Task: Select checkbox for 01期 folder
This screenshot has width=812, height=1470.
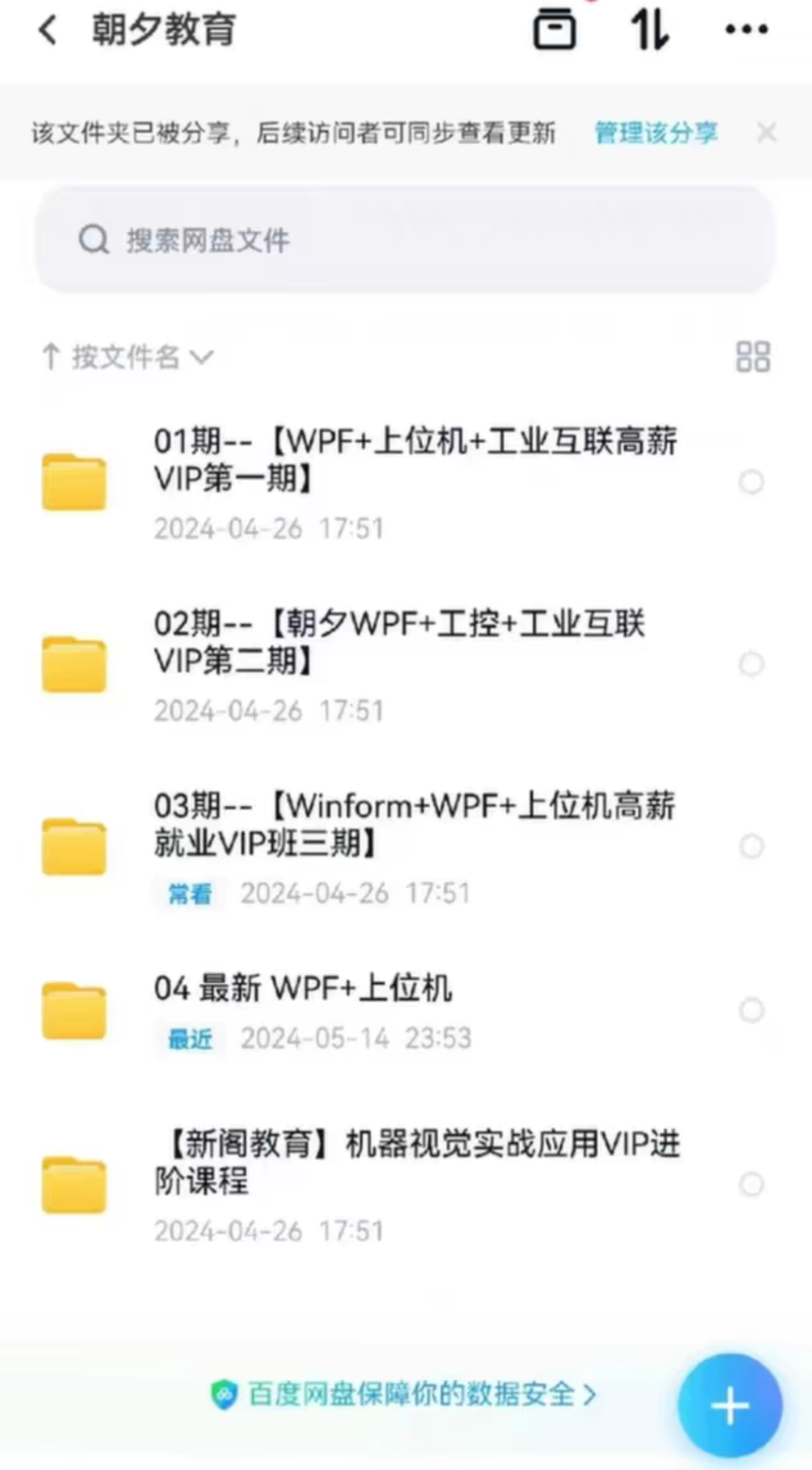Action: [x=751, y=482]
